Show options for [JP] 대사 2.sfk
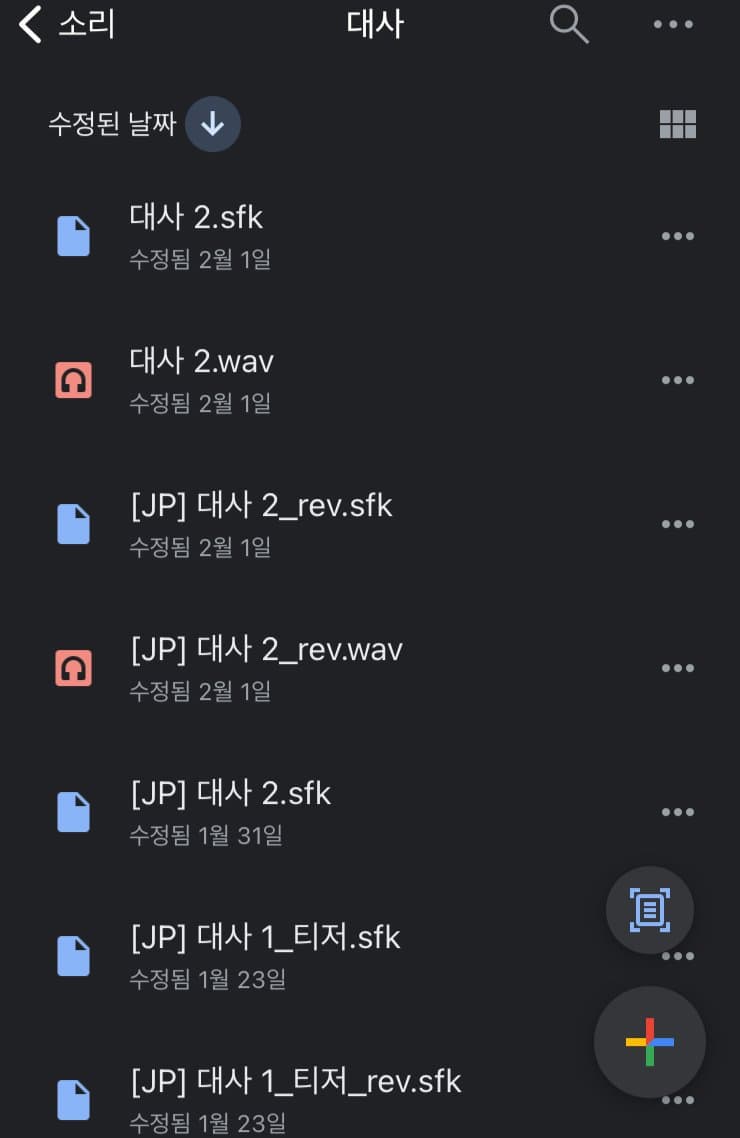The image size is (740, 1138). (677, 812)
